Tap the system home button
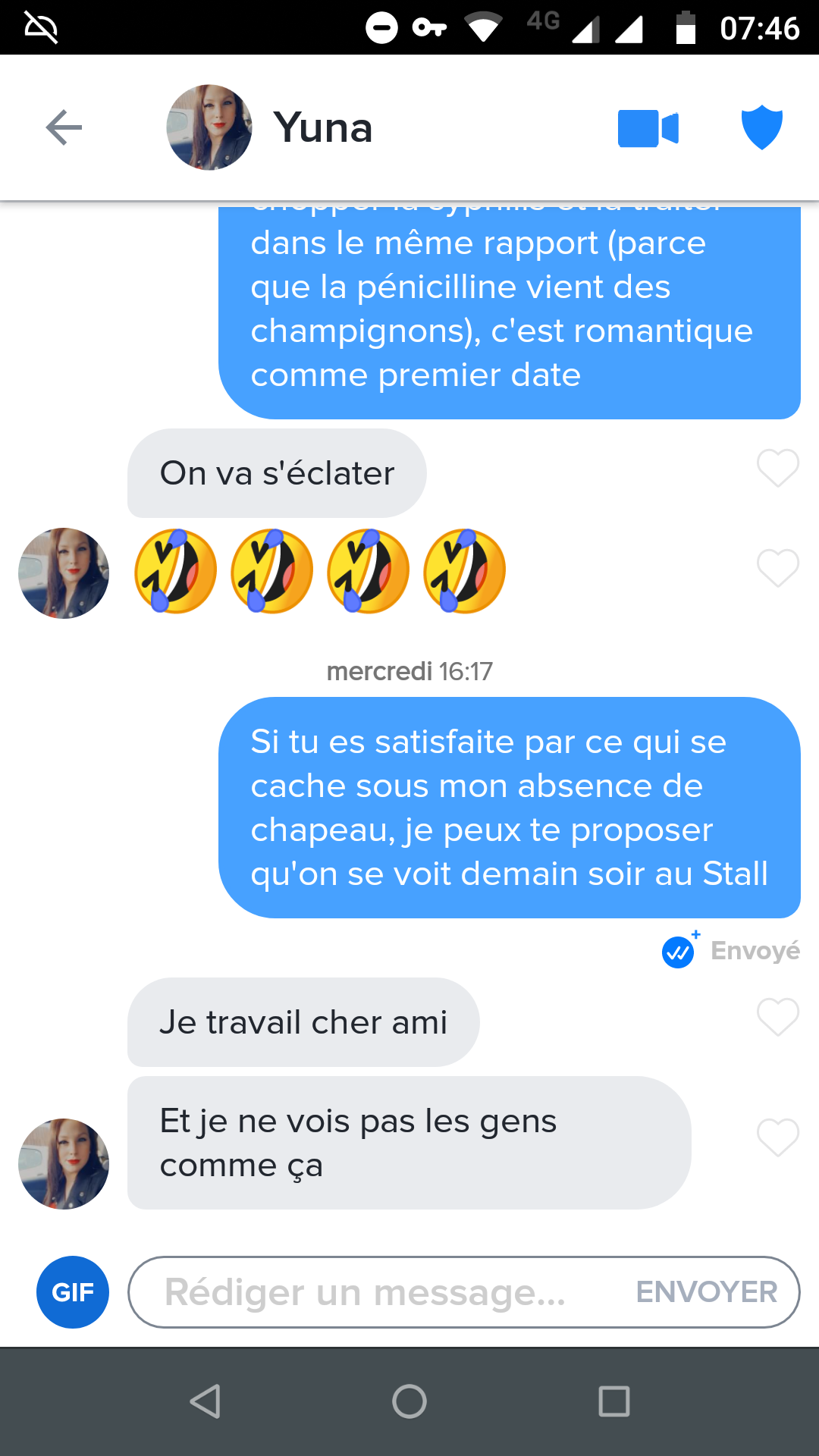This screenshot has height=1456, width=819. pos(409,1401)
